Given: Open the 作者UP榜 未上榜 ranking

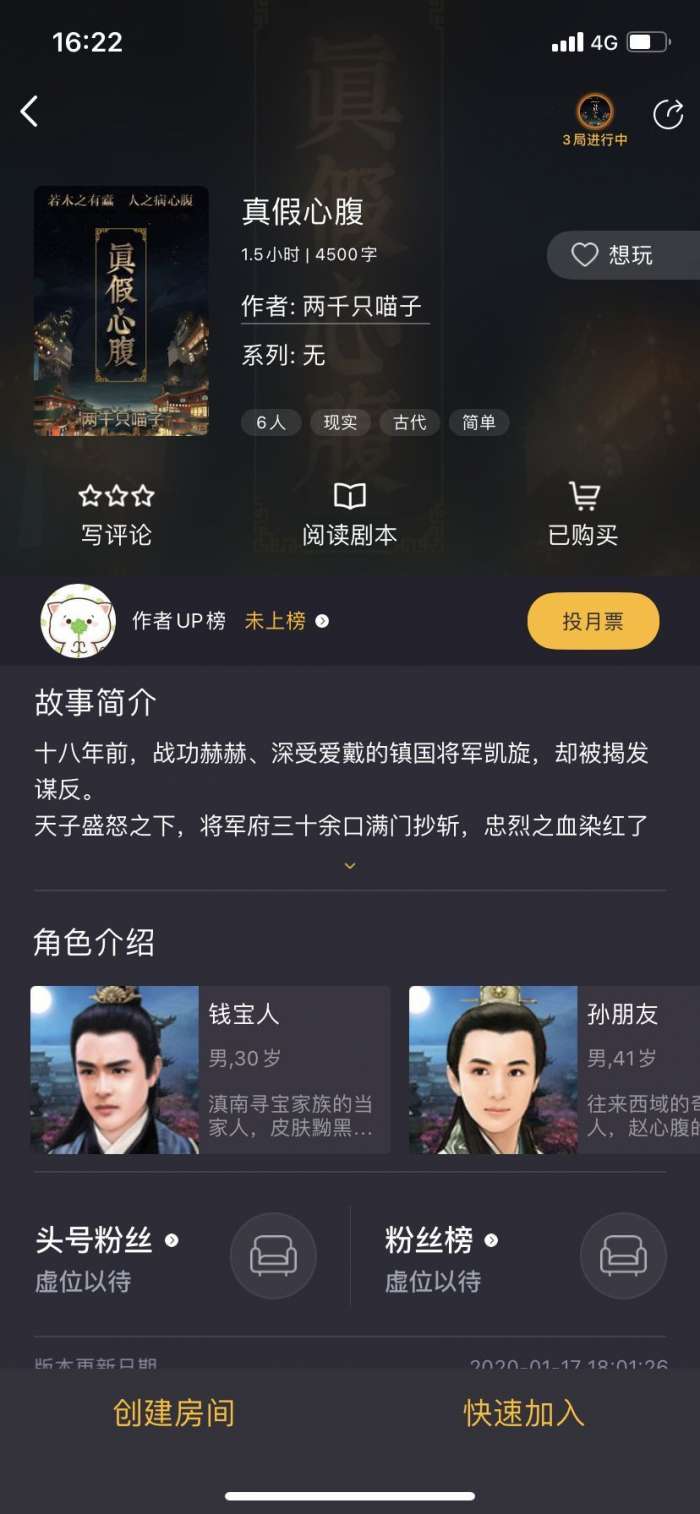Looking at the screenshot, I should (x=287, y=621).
